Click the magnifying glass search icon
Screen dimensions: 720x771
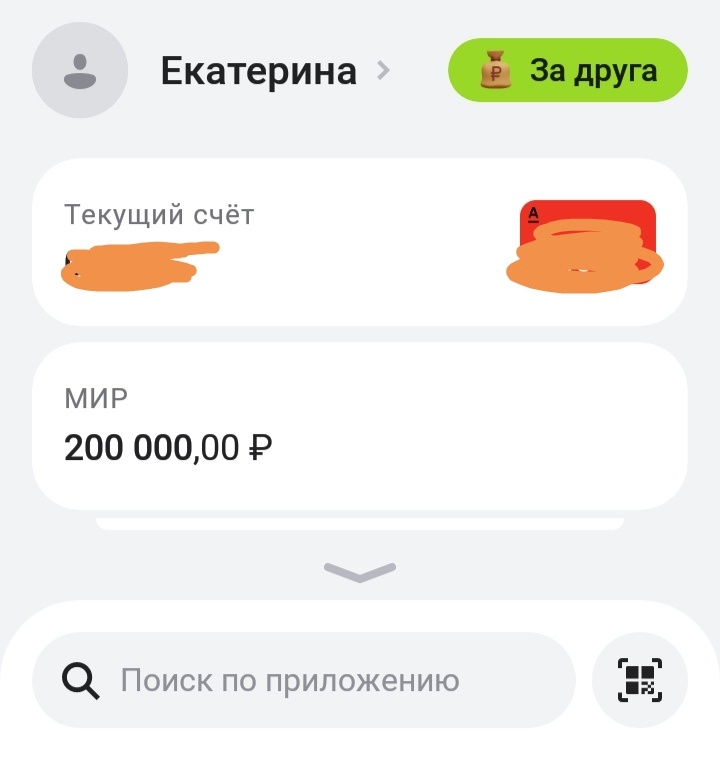pyautogui.click(x=80, y=680)
